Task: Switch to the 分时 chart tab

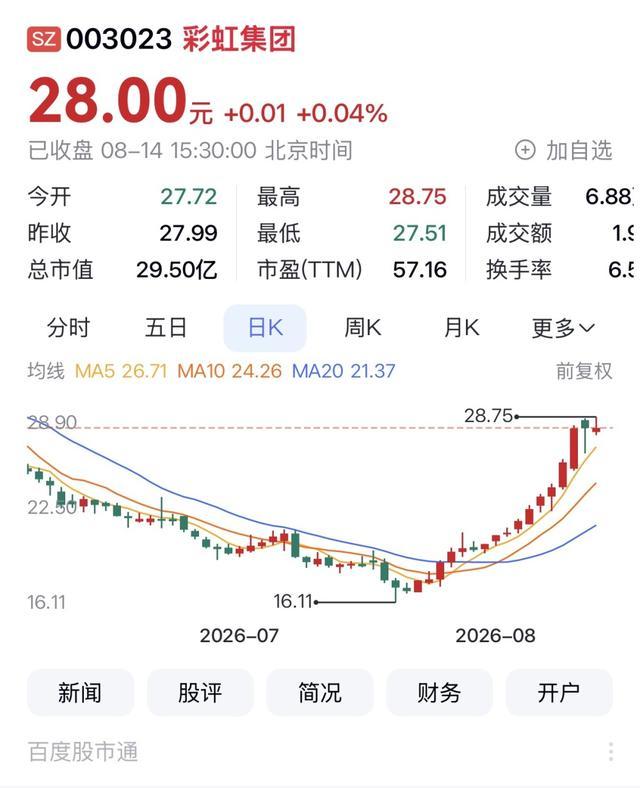Action: 68,328
